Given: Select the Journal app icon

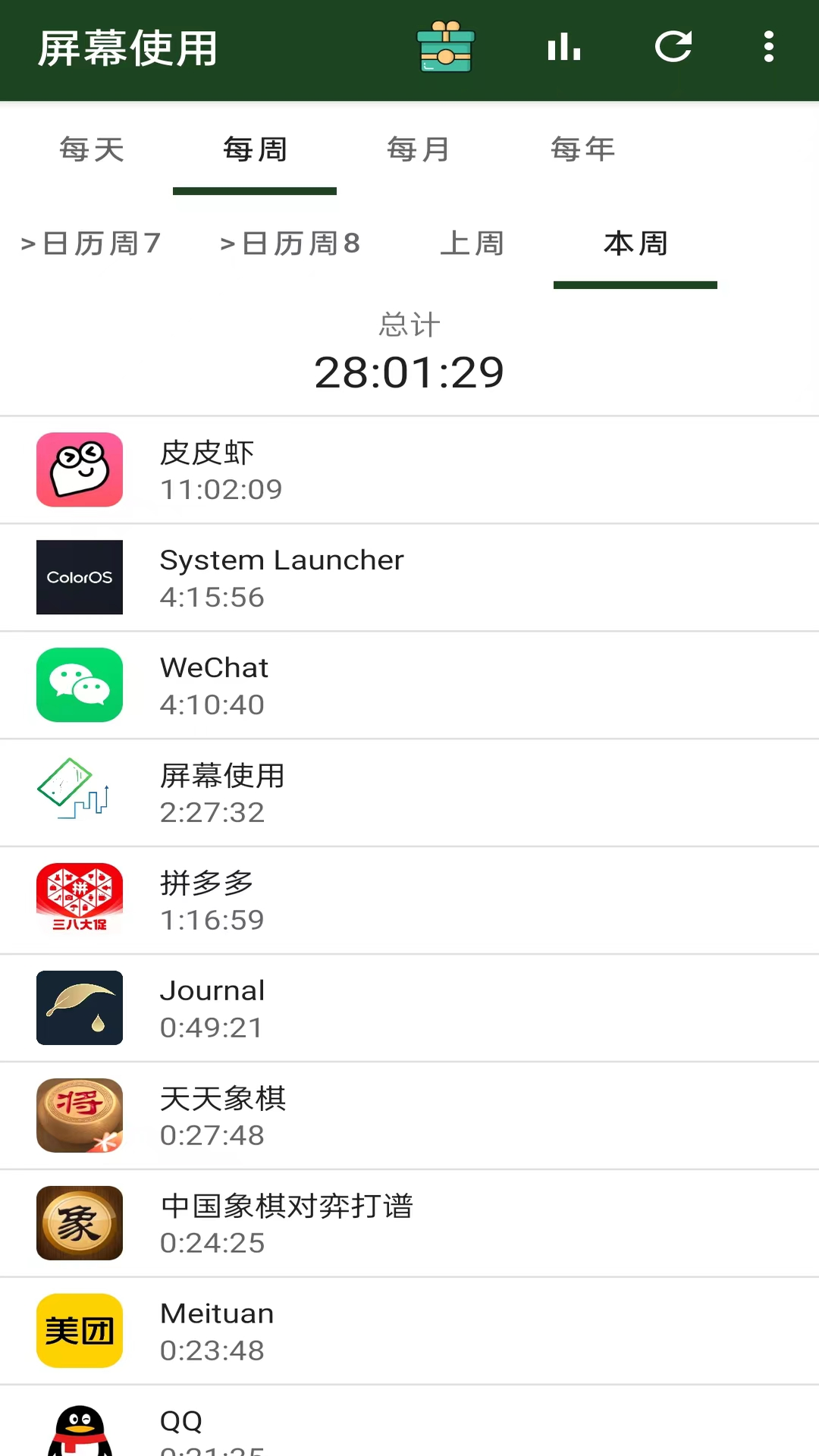Looking at the screenshot, I should (79, 1008).
